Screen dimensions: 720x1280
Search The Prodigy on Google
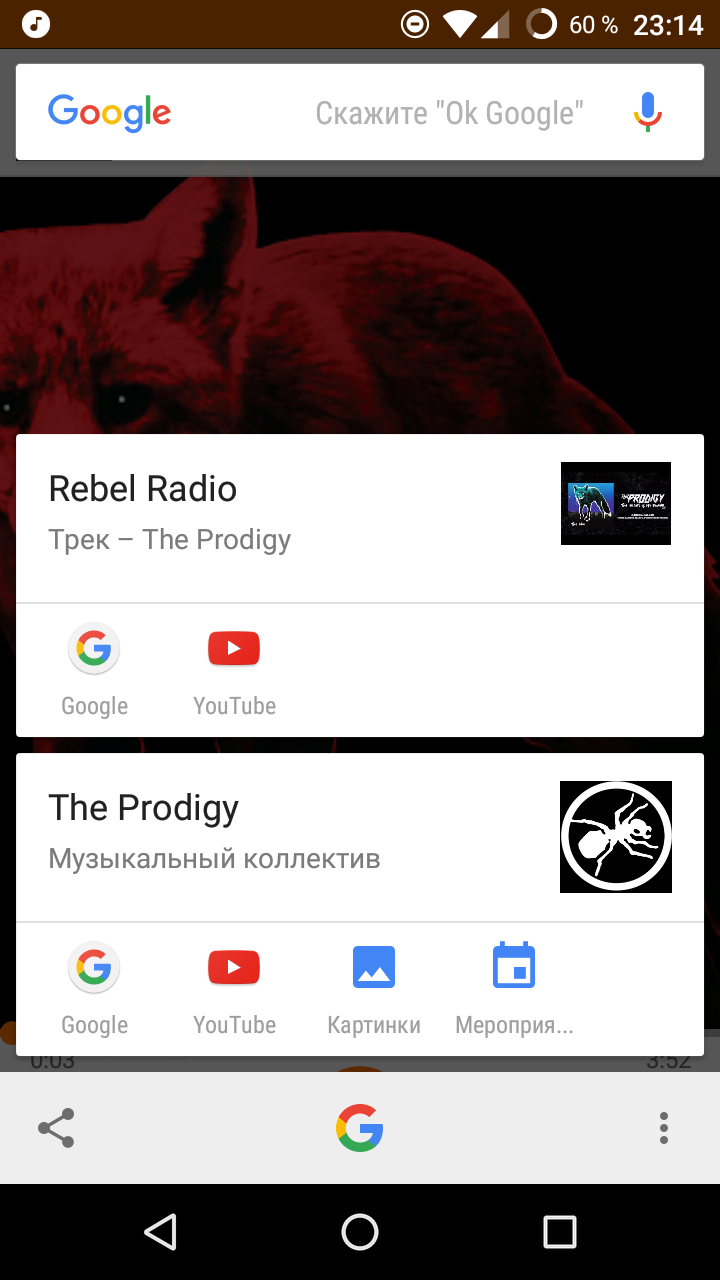click(94, 987)
